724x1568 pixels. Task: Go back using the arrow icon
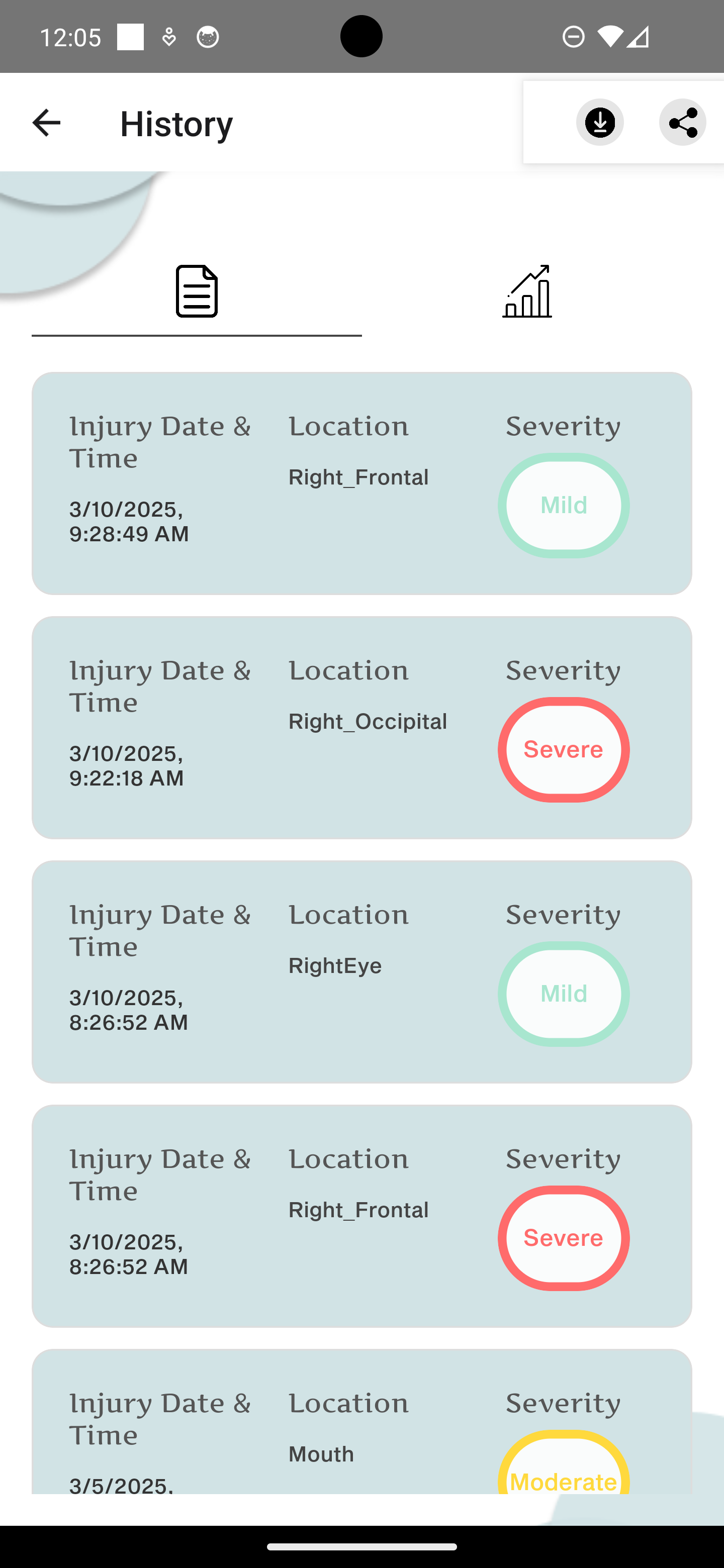coord(46,123)
